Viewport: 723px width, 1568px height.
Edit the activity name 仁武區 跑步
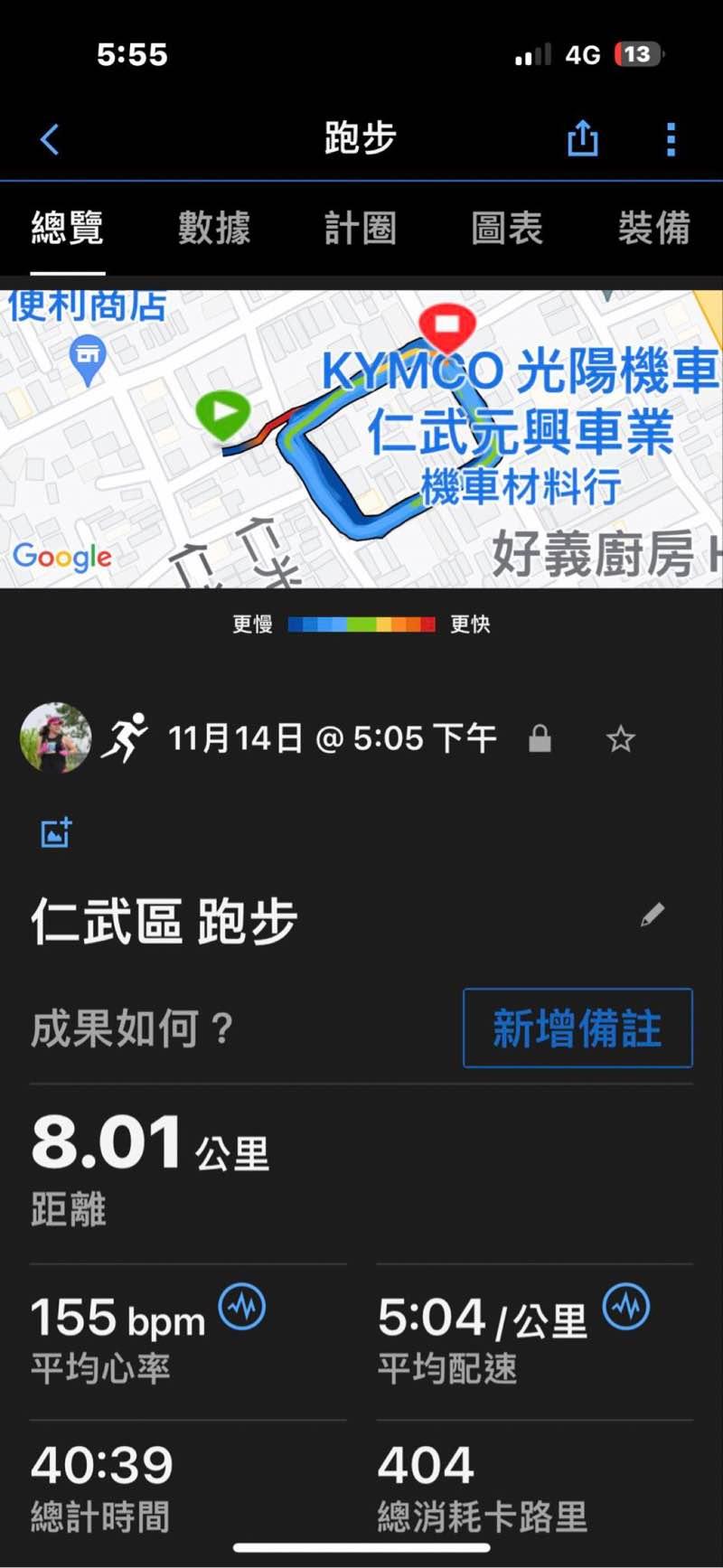[x=653, y=915]
